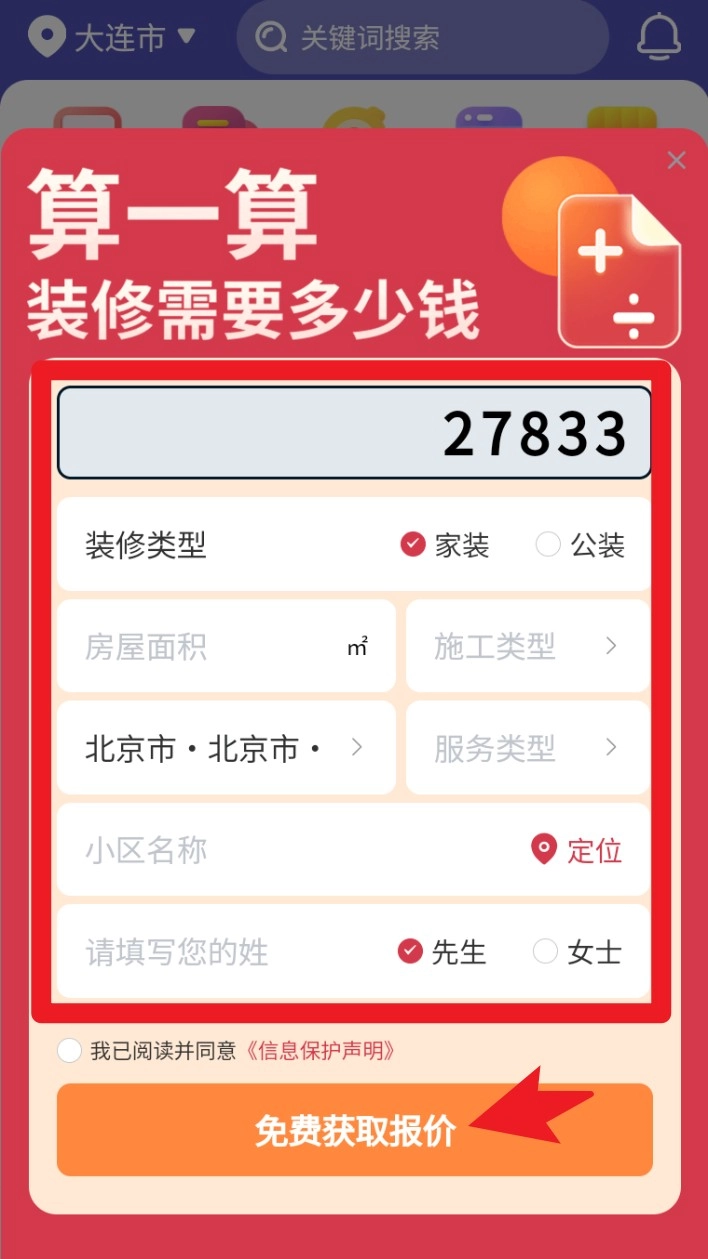Image resolution: width=708 pixels, height=1259 pixels.
Task: Tap 免费获取报价 button
Action: pyautogui.click(x=354, y=1130)
